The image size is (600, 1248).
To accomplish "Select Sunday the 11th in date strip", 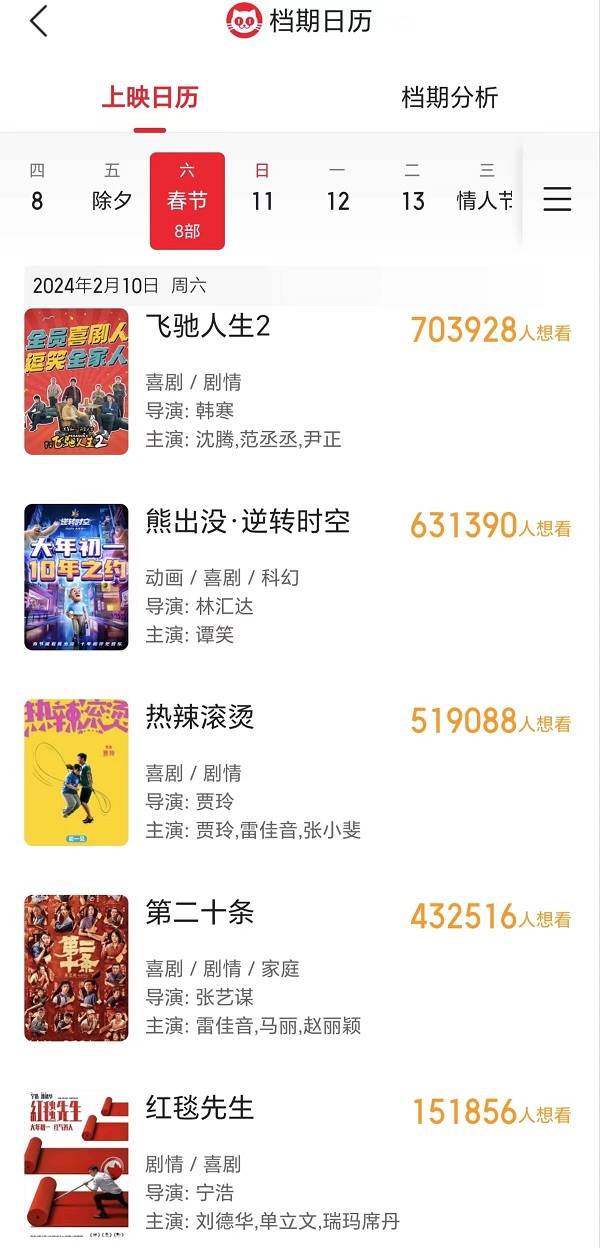I will pos(262,189).
